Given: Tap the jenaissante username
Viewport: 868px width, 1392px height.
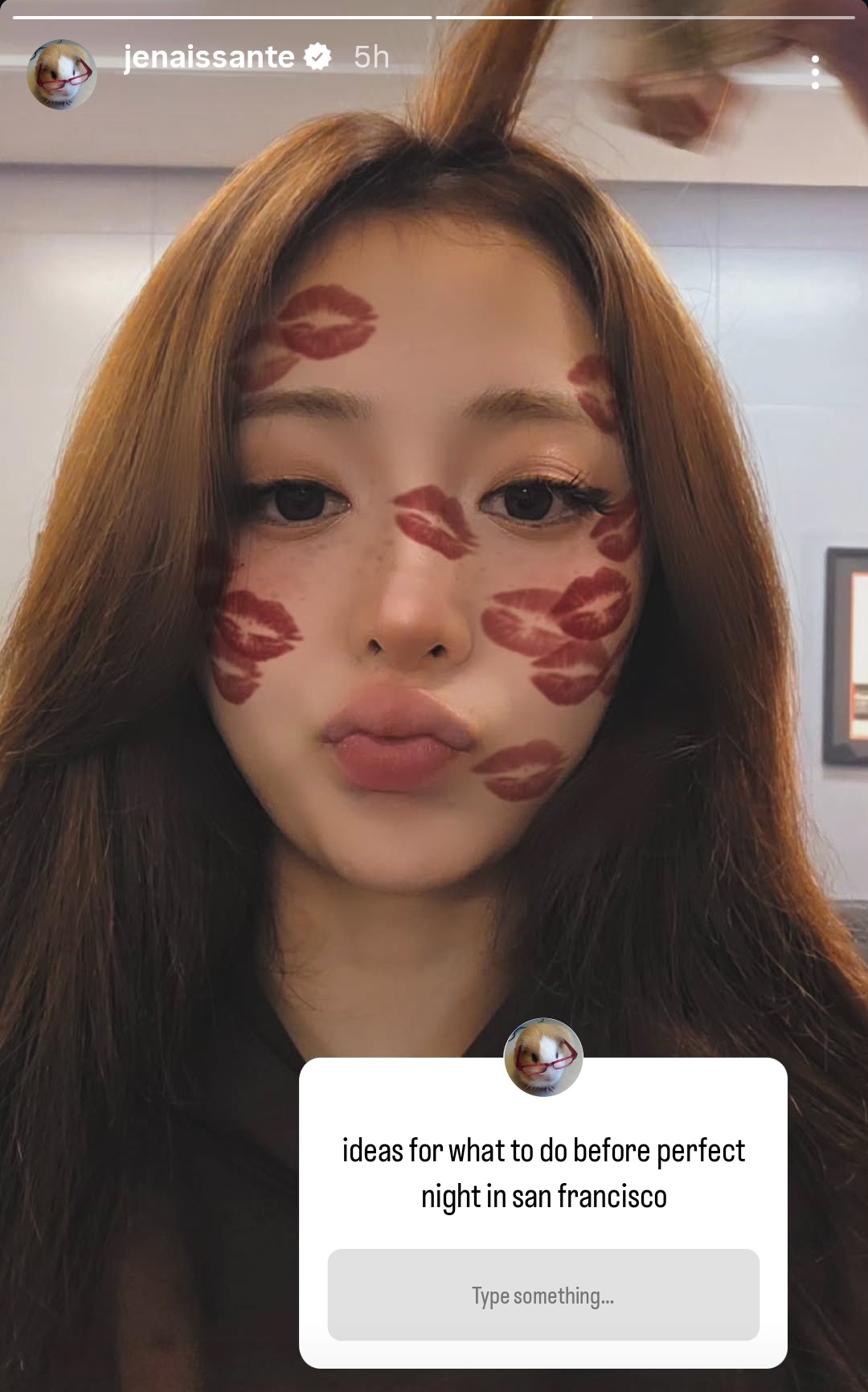Looking at the screenshot, I should click(x=209, y=57).
